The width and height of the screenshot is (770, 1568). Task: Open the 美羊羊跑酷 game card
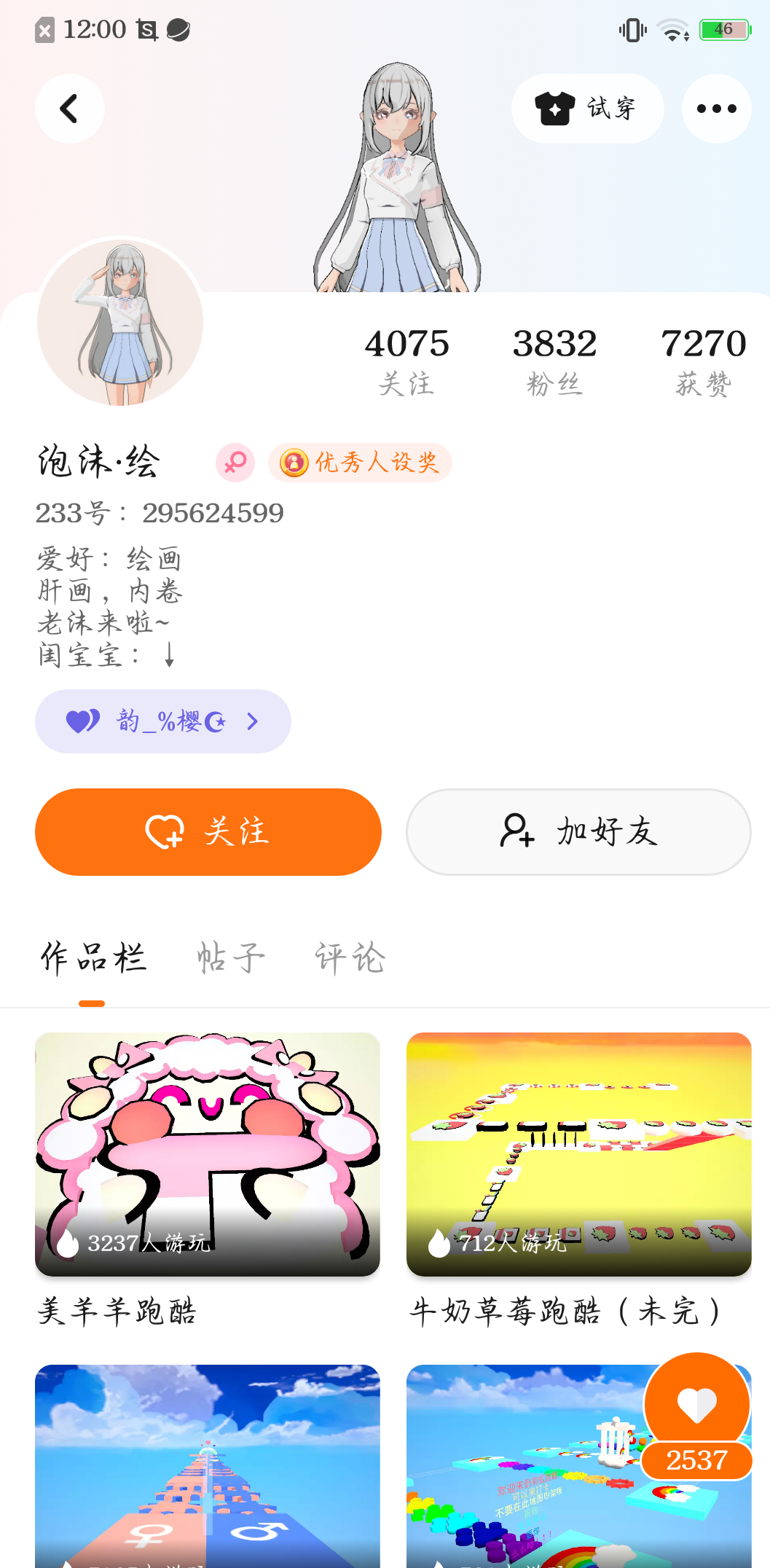pos(208,1154)
